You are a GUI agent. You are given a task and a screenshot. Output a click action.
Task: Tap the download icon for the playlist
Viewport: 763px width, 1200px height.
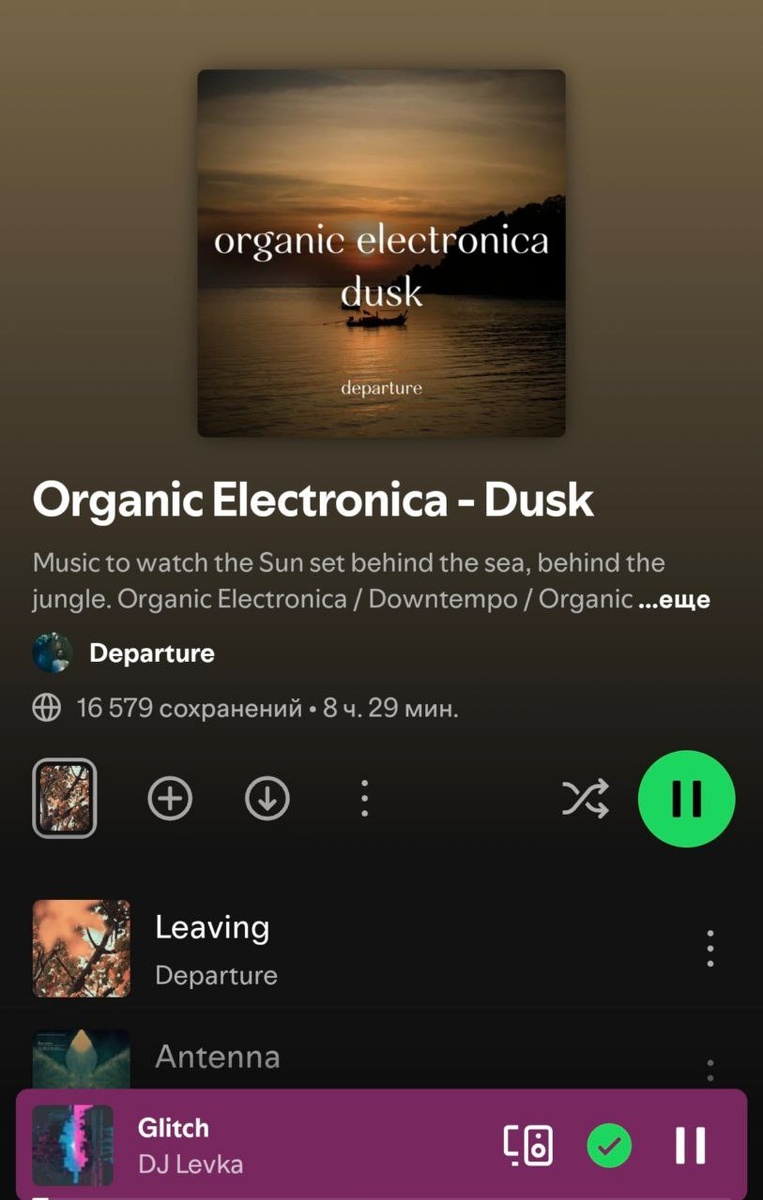(266, 798)
